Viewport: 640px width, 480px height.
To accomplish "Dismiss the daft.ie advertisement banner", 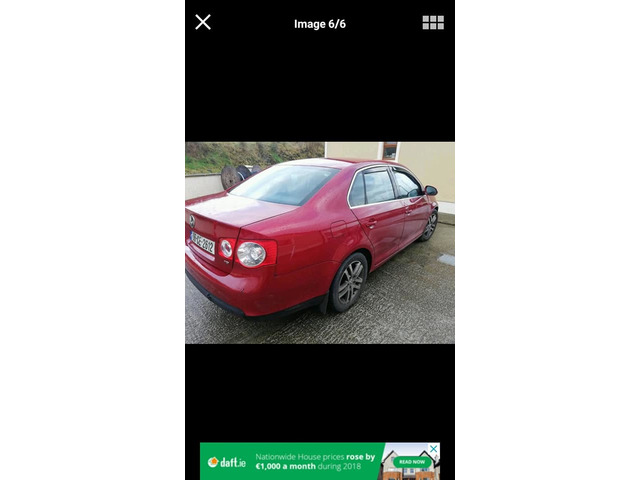I will pos(434,449).
